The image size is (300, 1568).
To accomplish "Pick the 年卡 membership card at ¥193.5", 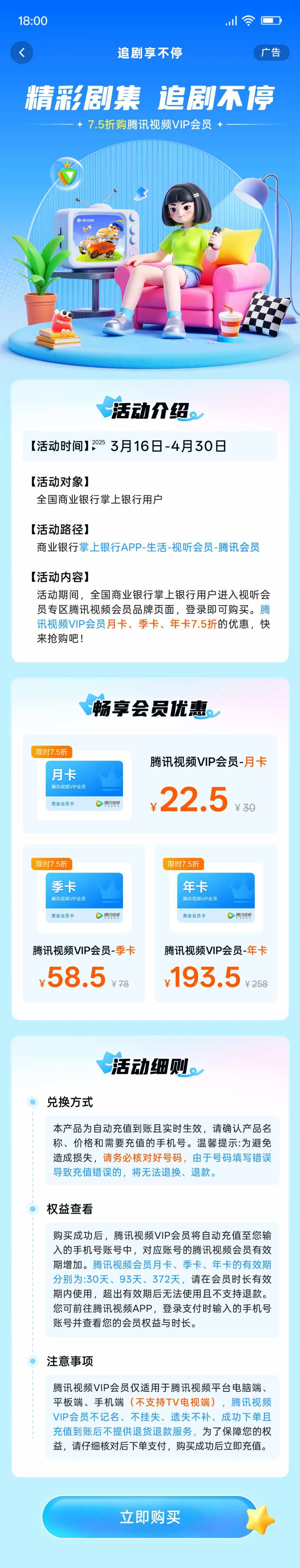I will 215,923.
